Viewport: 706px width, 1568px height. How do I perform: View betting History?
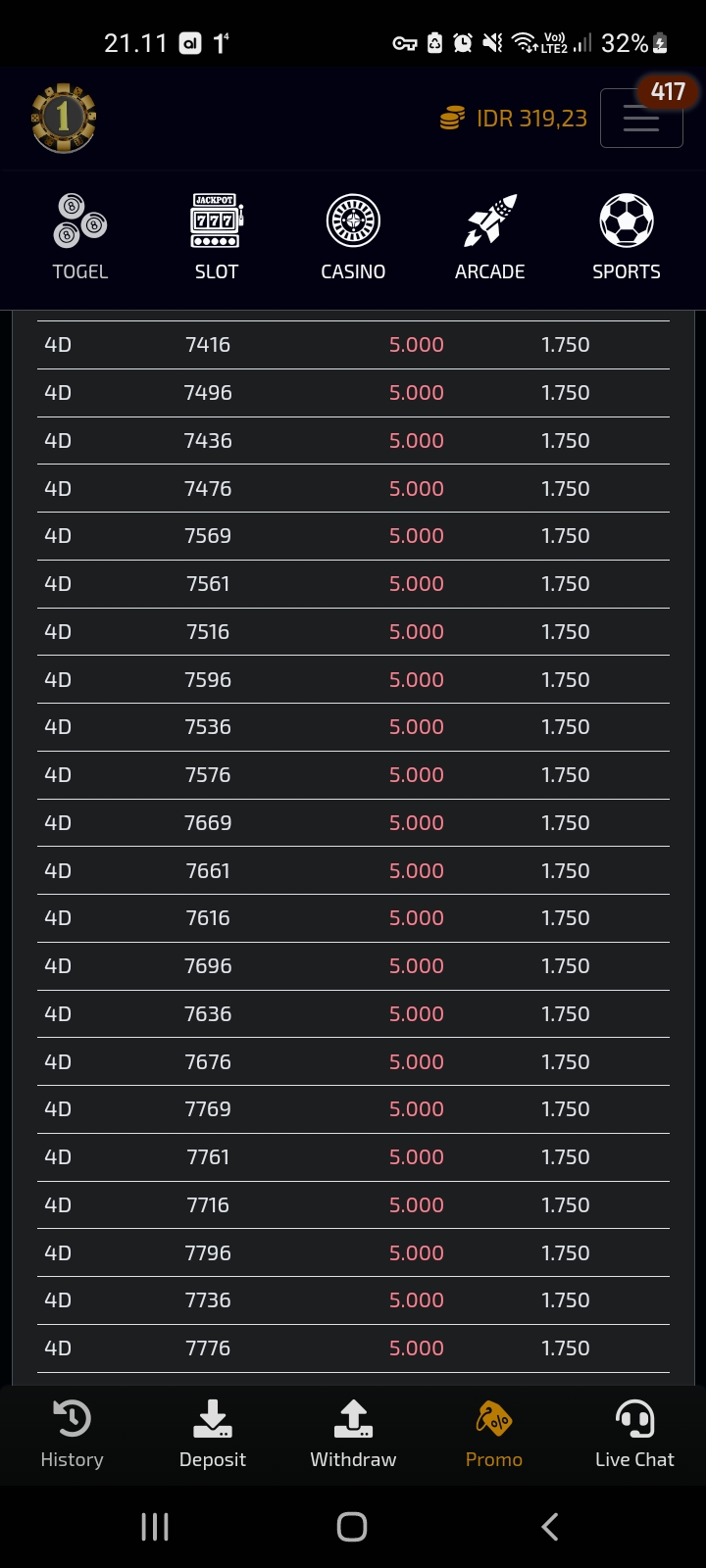(72, 1434)
